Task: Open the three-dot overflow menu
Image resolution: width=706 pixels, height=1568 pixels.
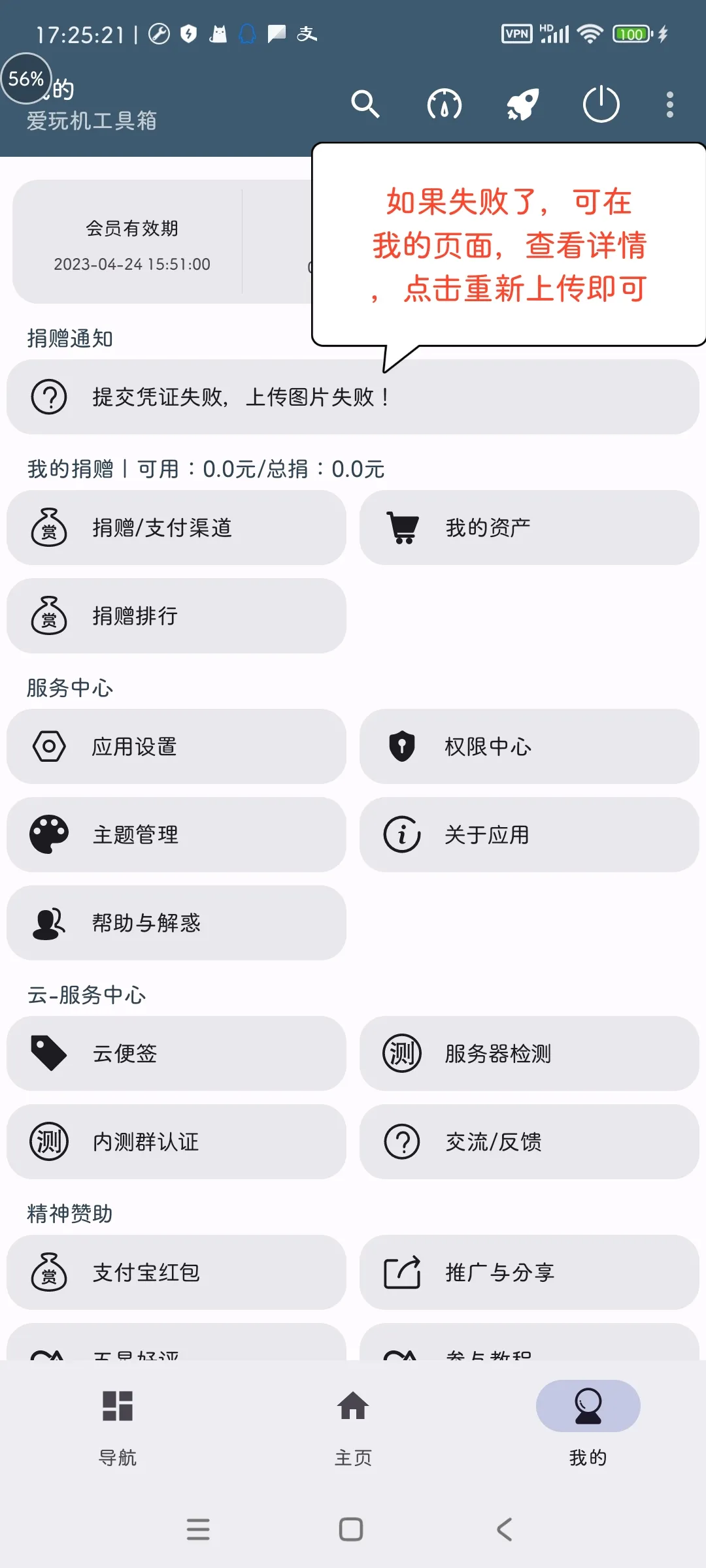Action: point(669,105)
